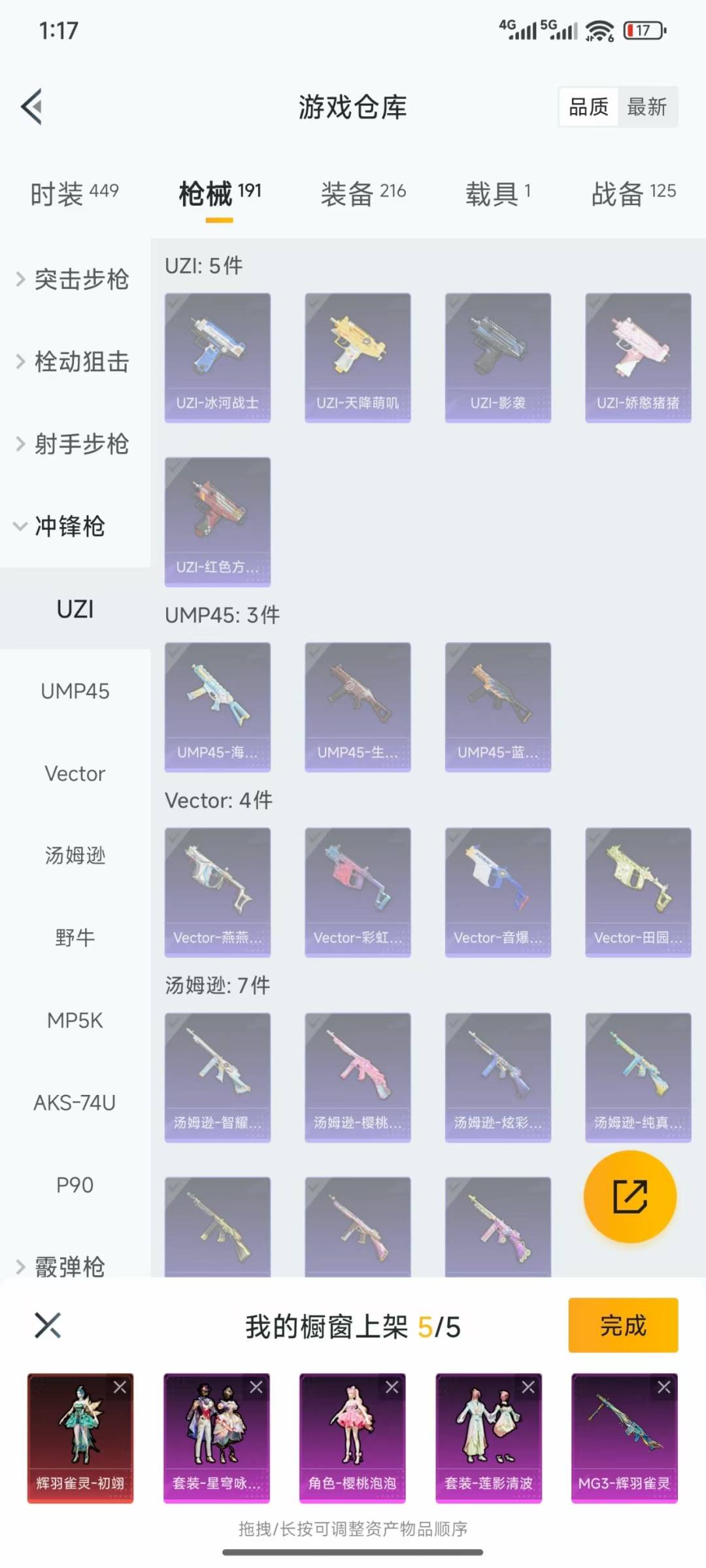This screenshot has width=706, height=1568.
Task: Select Vector in the side list
Action: tap(75, 774)
